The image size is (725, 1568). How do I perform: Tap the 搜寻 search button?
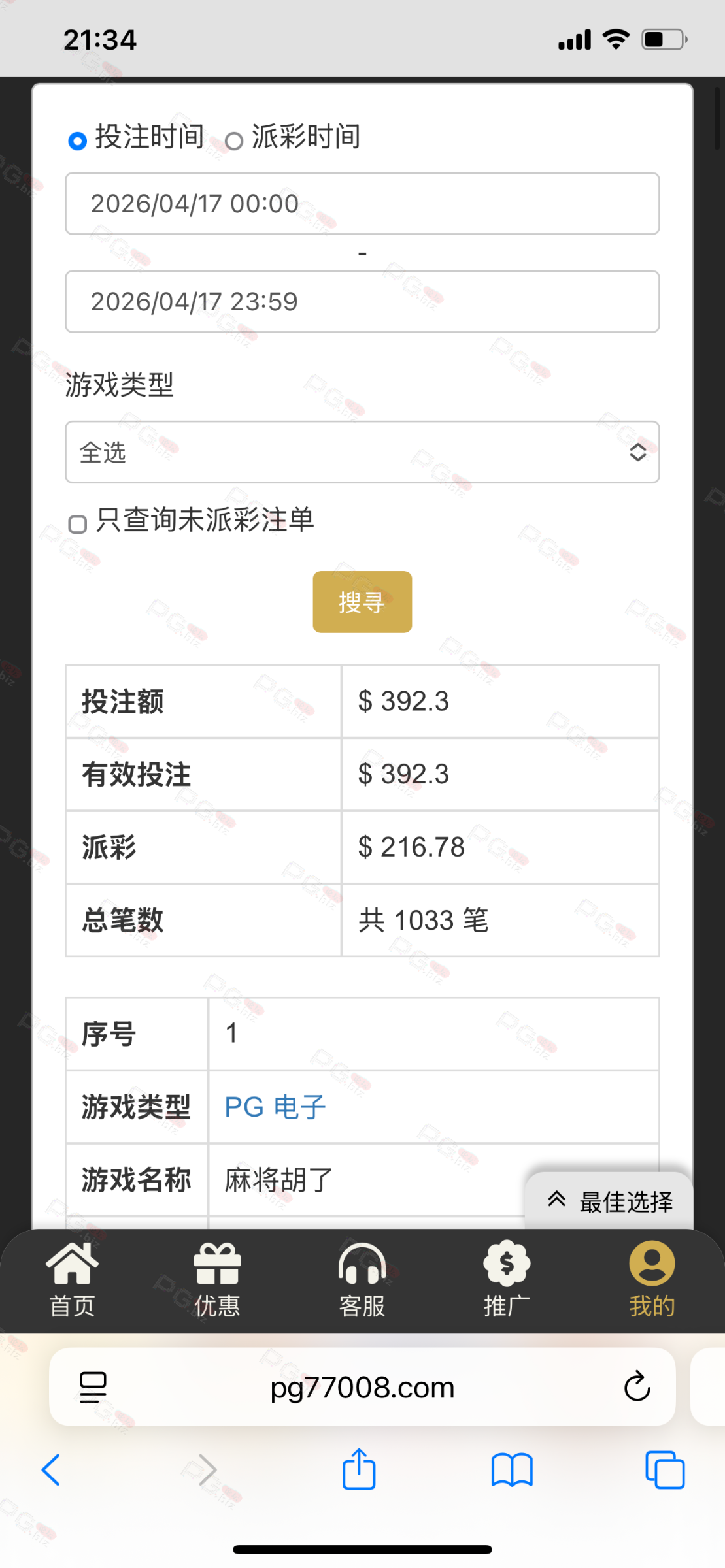click(x=362, y=602)
